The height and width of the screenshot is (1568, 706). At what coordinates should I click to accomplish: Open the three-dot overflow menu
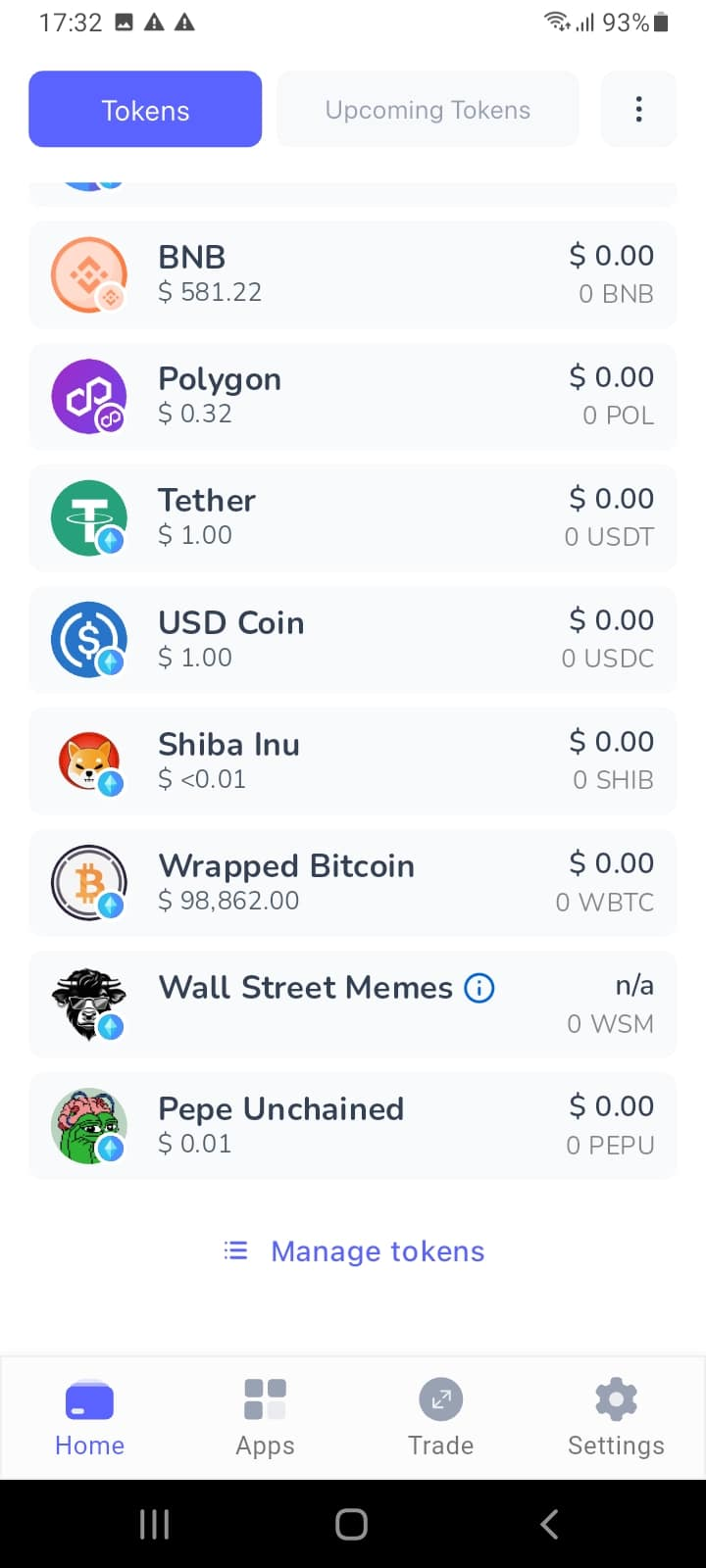pyautogui.click(x=638, y=109)
